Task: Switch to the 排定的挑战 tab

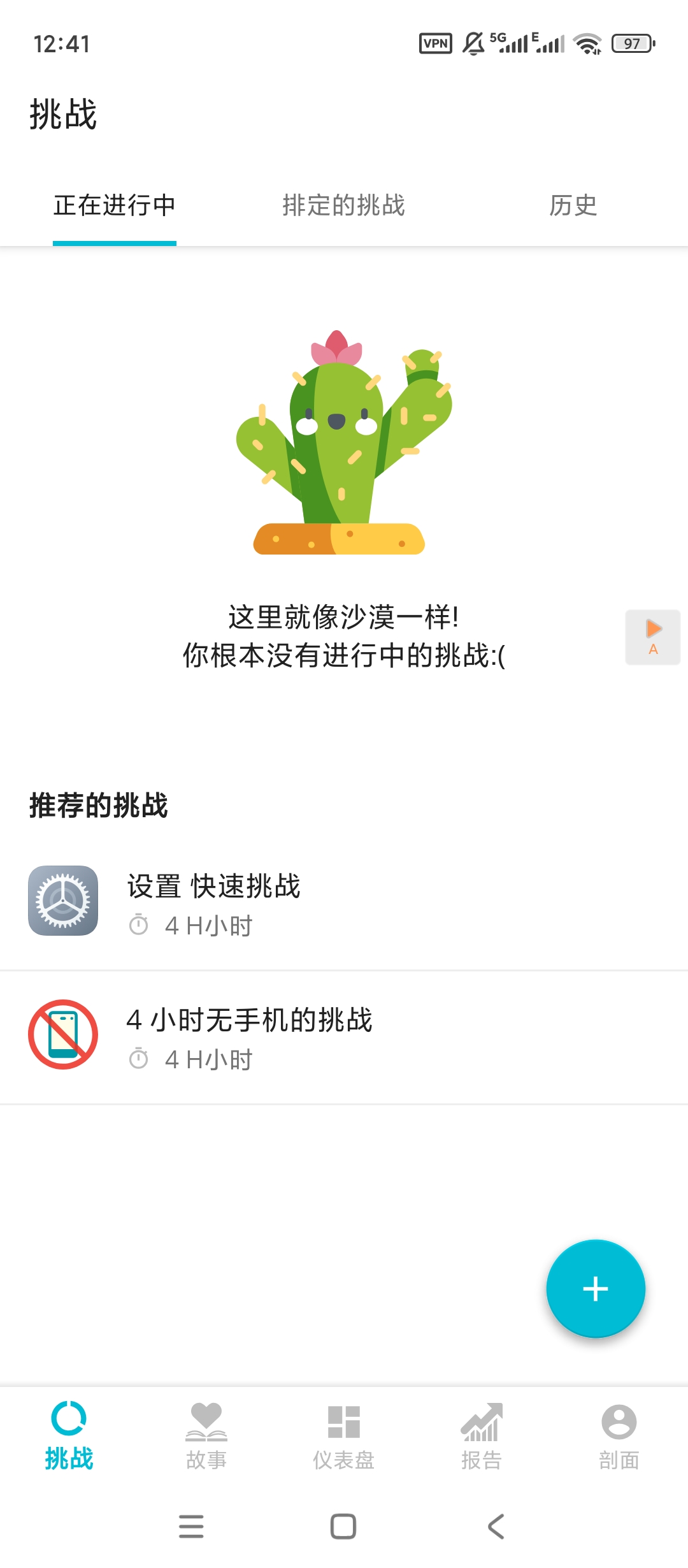Action: 344,207
